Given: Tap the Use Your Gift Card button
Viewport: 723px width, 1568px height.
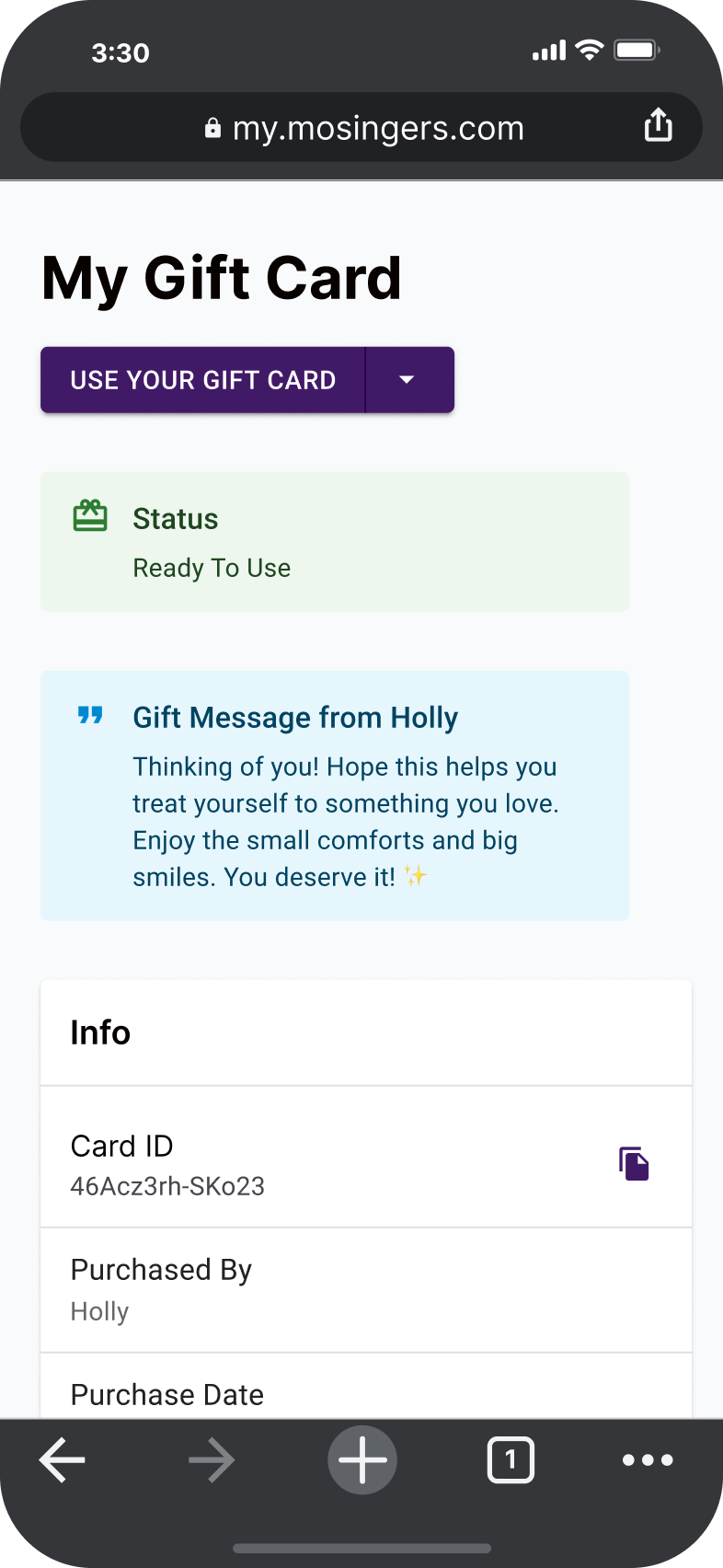Looking at the screenshot, I should coord(202,380).
